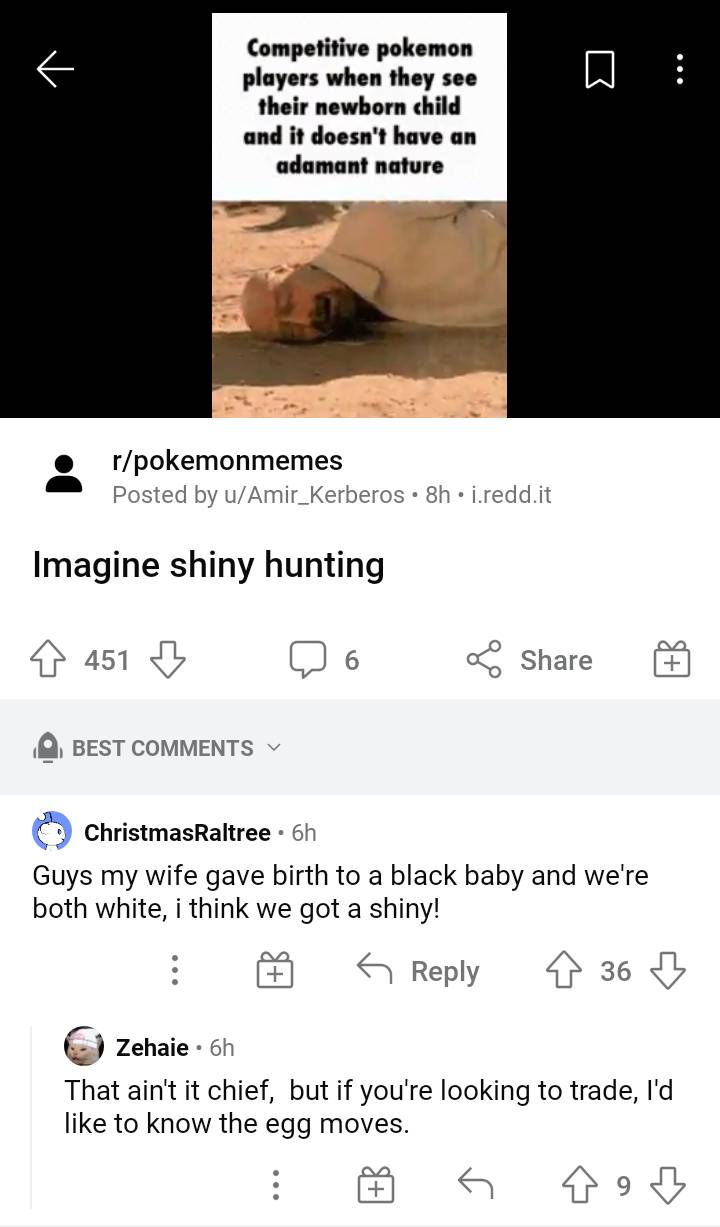Image resolution: width=720 pixels, height=1227 pixels.
Task: Reply to Zehaie's comment
Action: [x=476, y=1186]
